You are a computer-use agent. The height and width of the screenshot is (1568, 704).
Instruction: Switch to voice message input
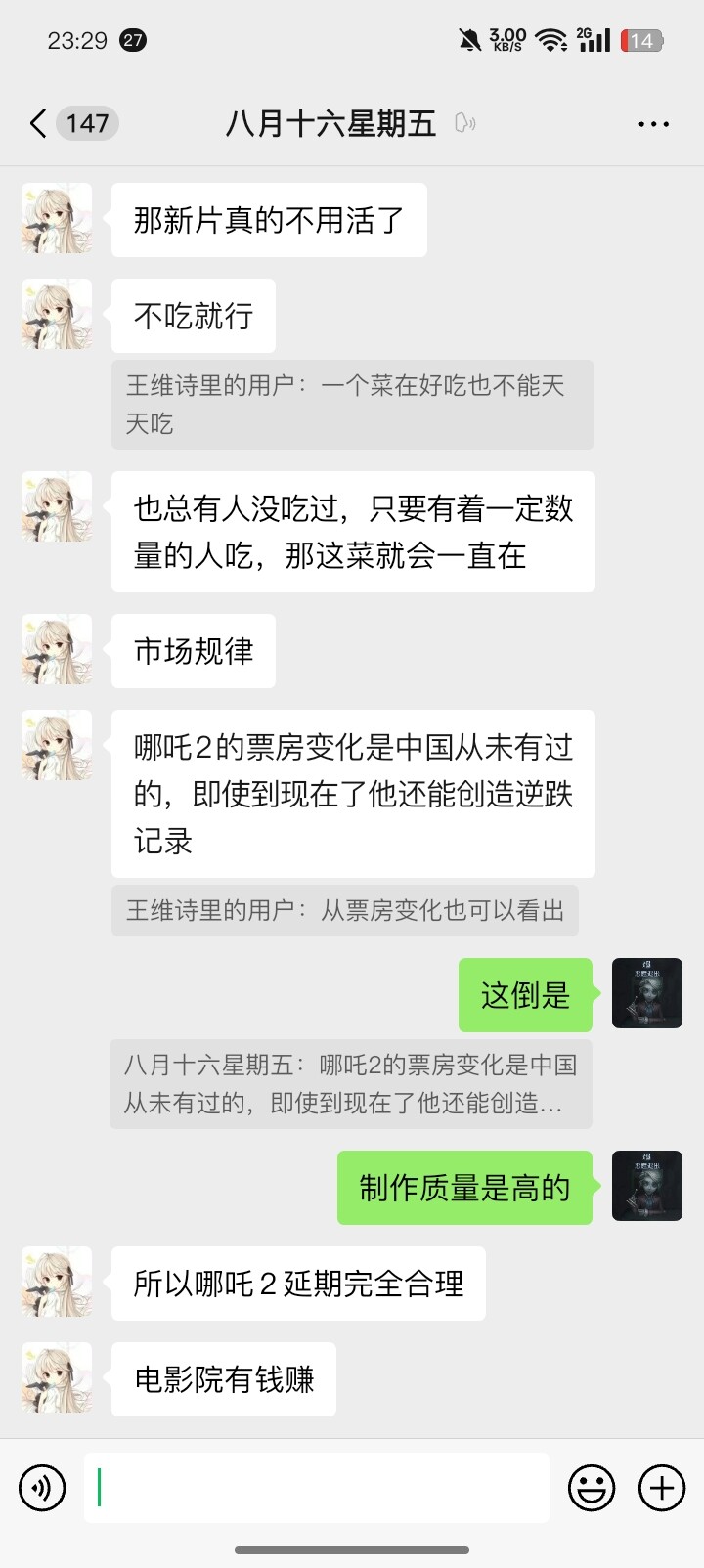[x=42, y=1488]
